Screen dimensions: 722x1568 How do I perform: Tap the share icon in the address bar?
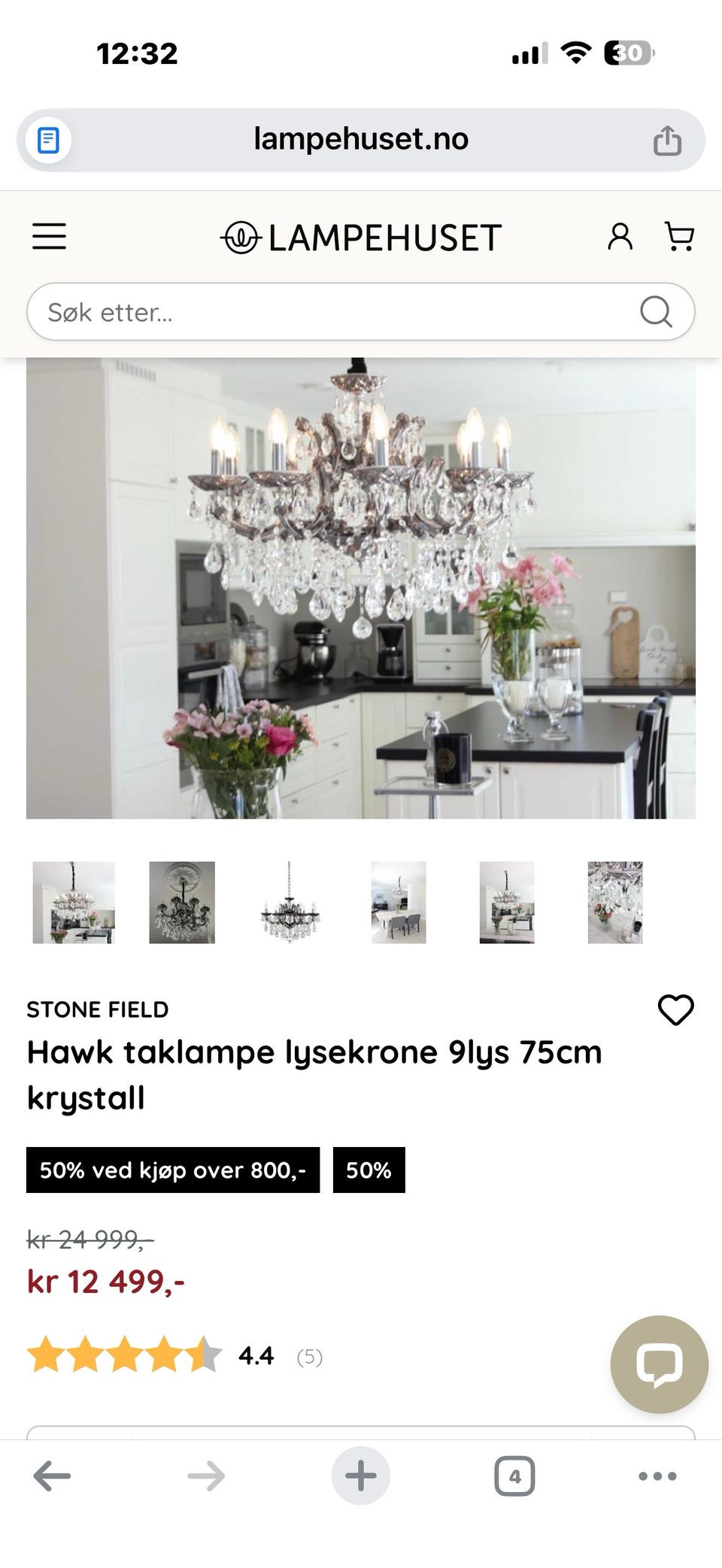tap(668, 138)
